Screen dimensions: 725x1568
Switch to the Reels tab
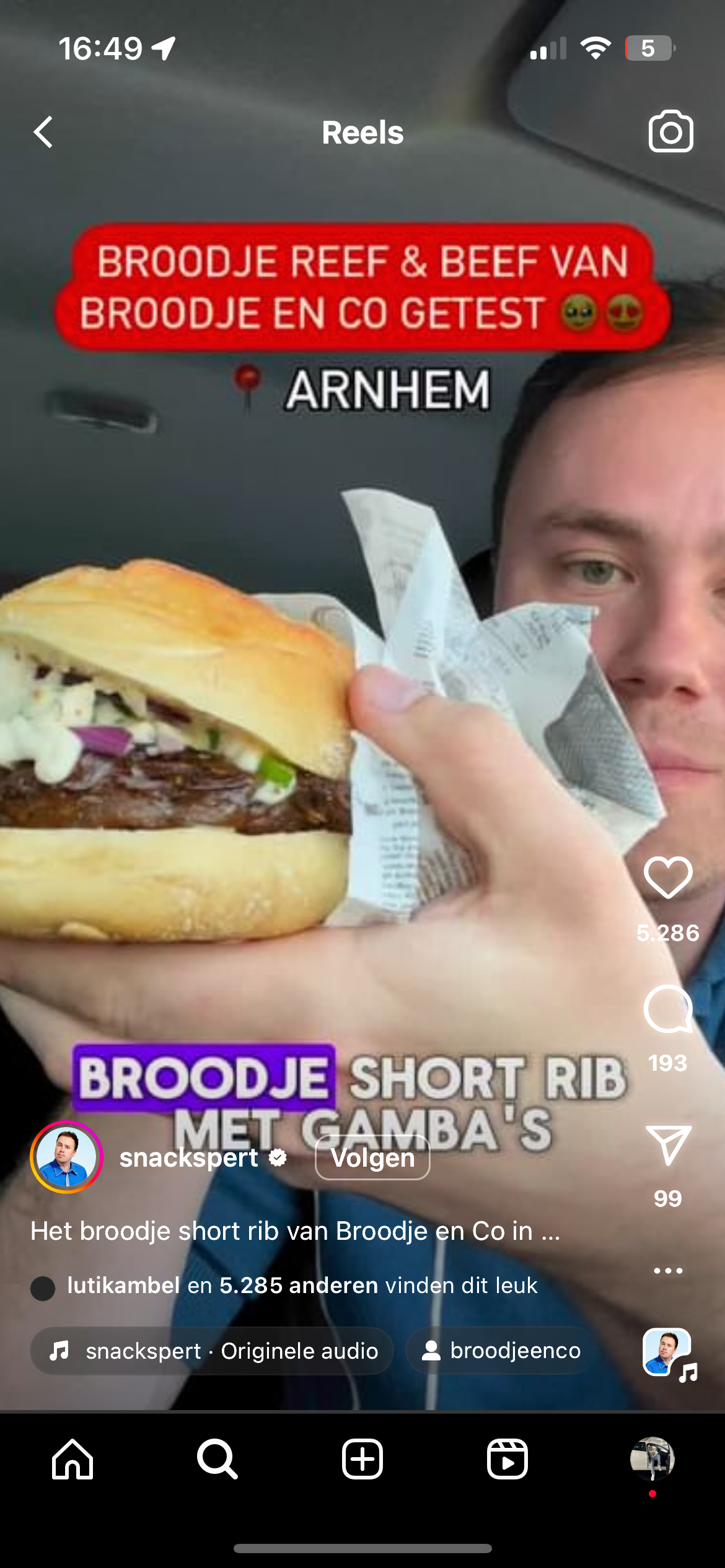(x=507, y=1459)
